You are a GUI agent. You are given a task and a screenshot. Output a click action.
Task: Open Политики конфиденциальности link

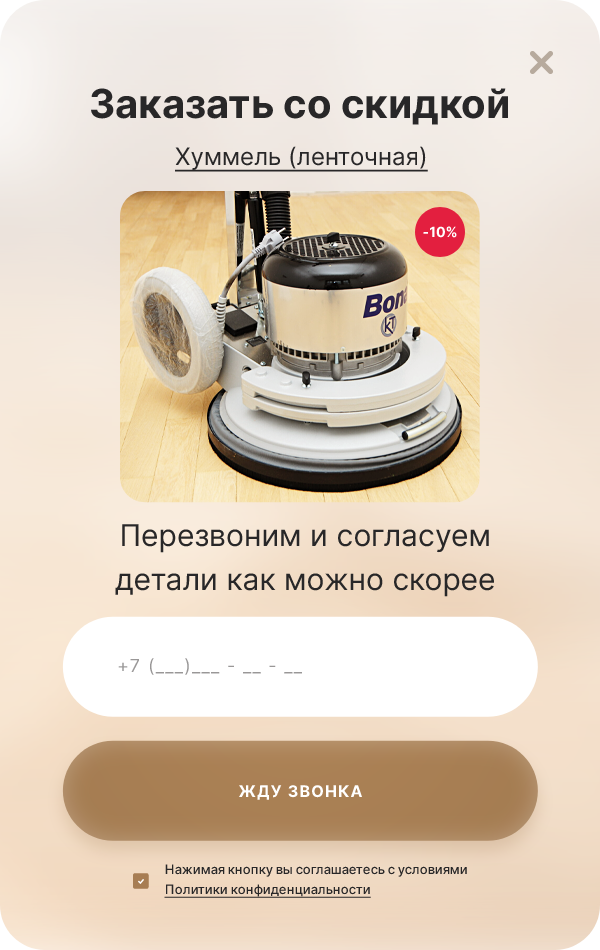267,890
